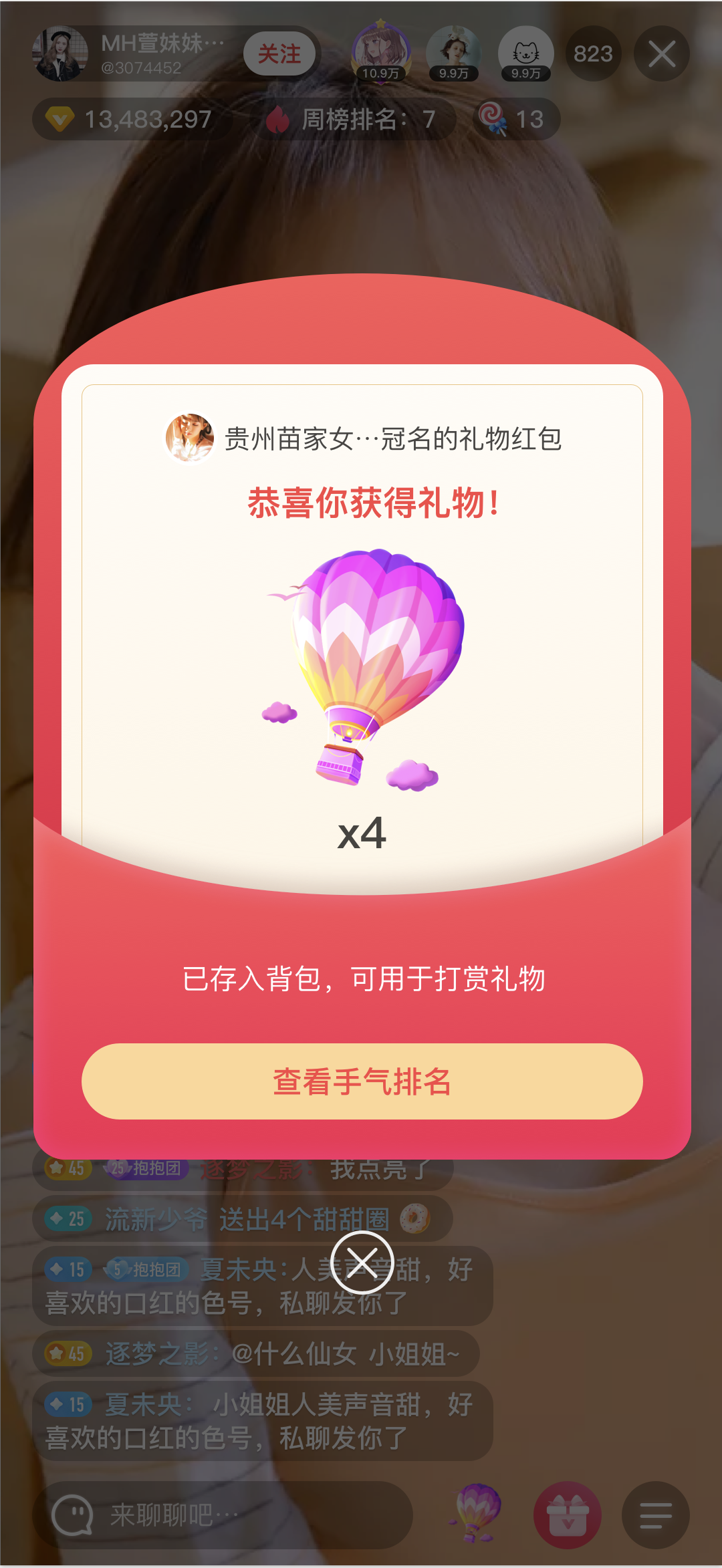Open the lollipop 13 counter
Screen dimensions: 722x1568
(x=516, y=120)
